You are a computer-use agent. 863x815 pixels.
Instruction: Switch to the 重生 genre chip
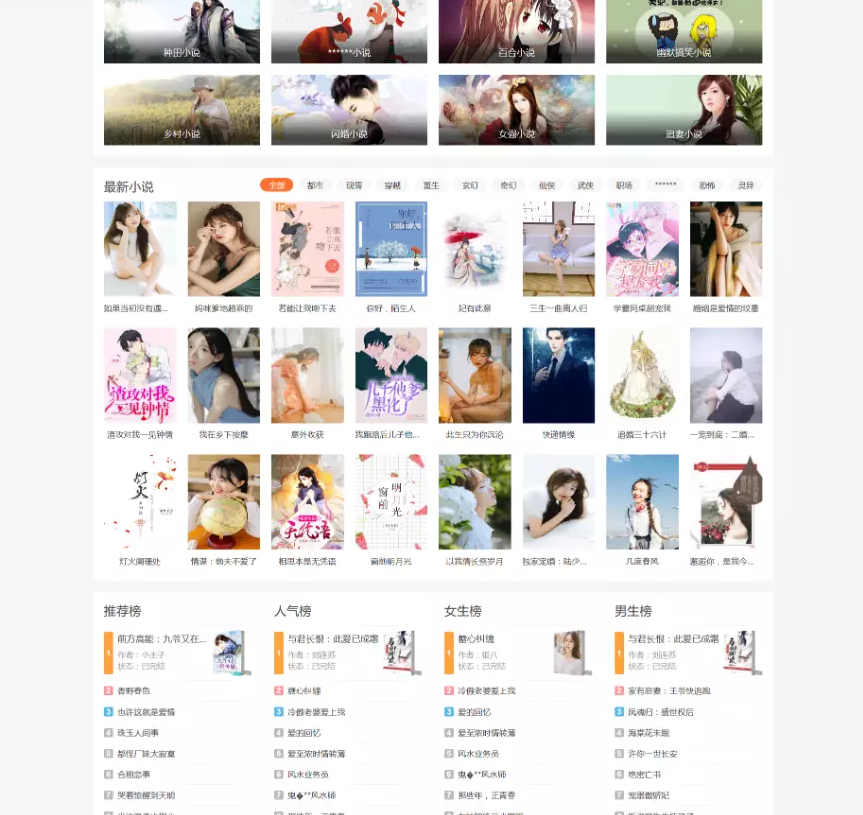coord(431,185)
